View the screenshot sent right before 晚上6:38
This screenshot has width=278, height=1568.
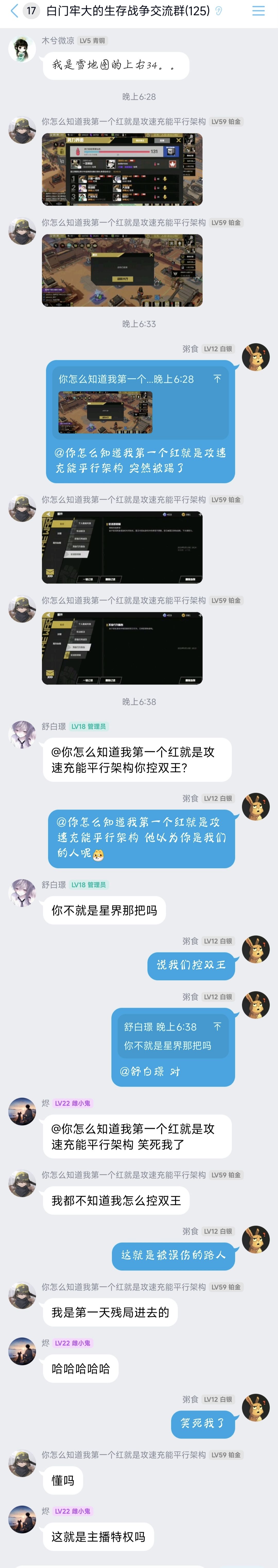(122, 648)
